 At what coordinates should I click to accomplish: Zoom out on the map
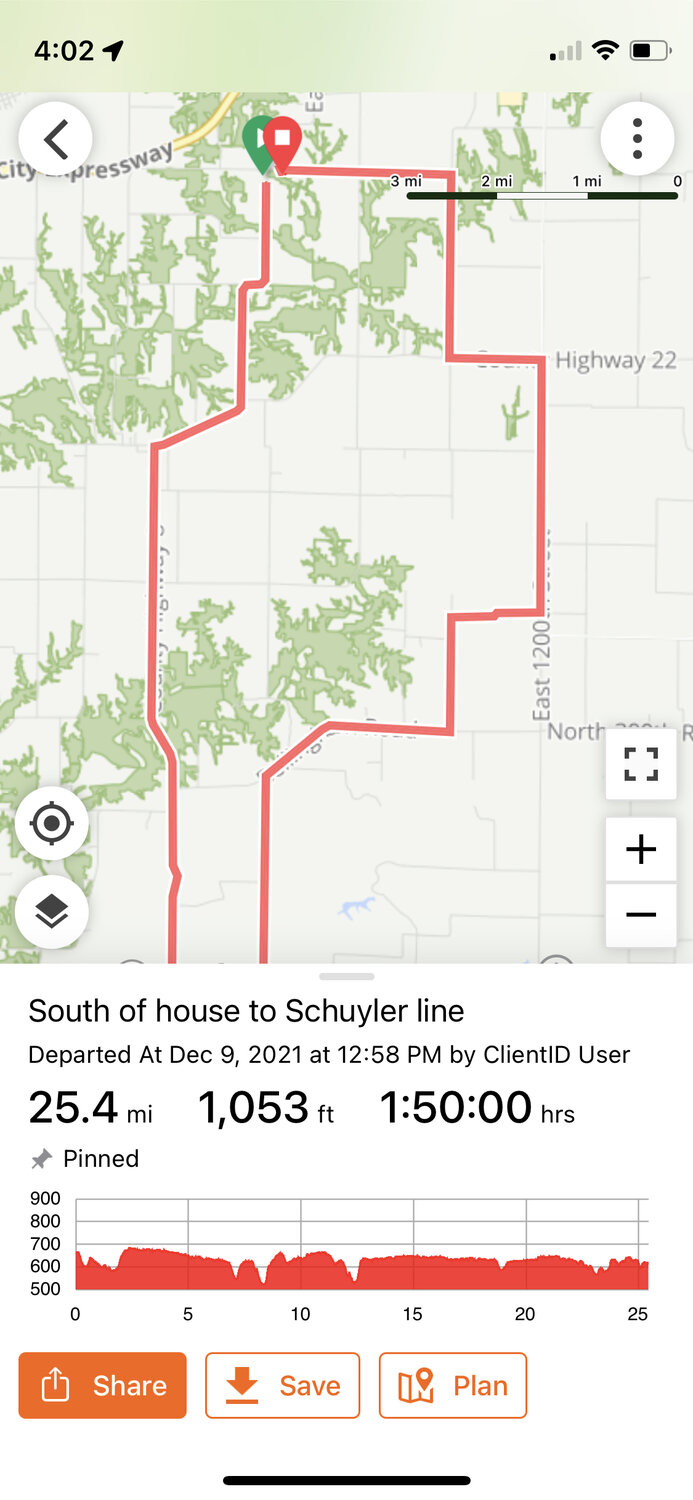[641, 914]
